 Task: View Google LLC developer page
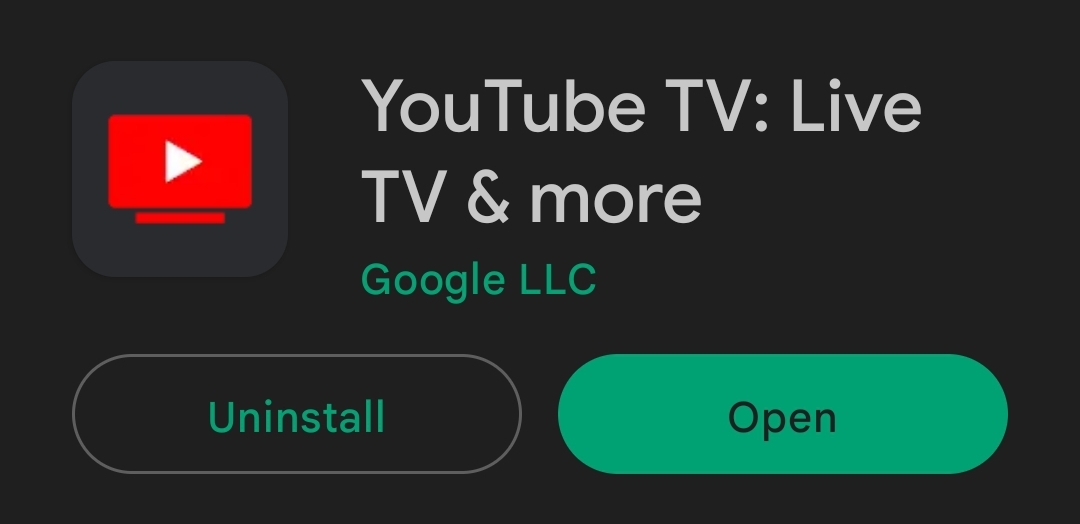click(478, 280)
